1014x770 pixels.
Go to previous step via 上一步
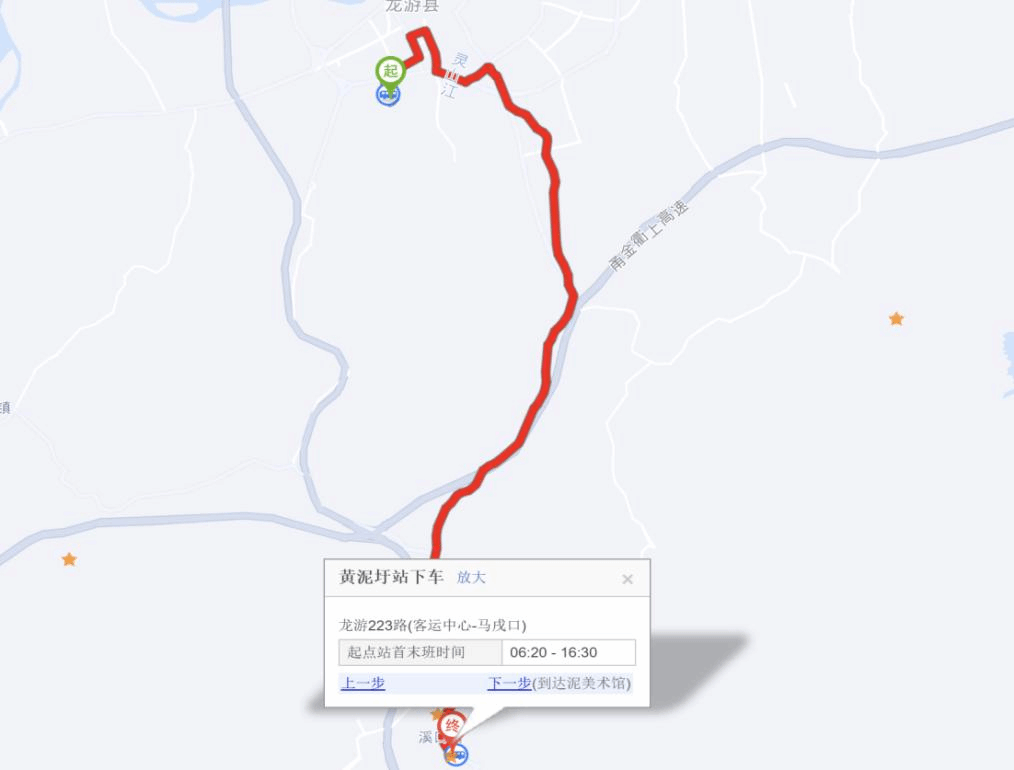(363, 684)
